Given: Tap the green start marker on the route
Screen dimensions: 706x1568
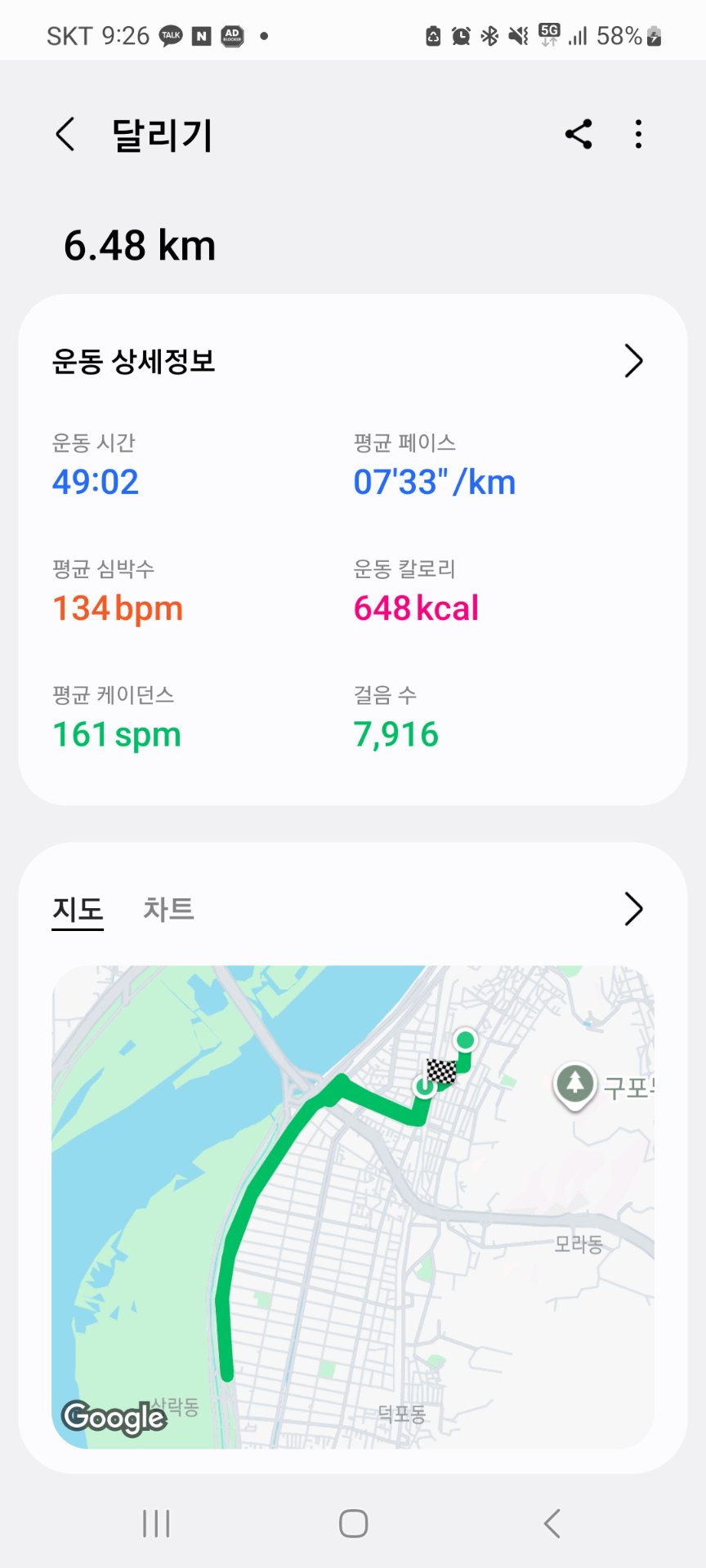Looking at the screenshot, I should [466, 1039].
